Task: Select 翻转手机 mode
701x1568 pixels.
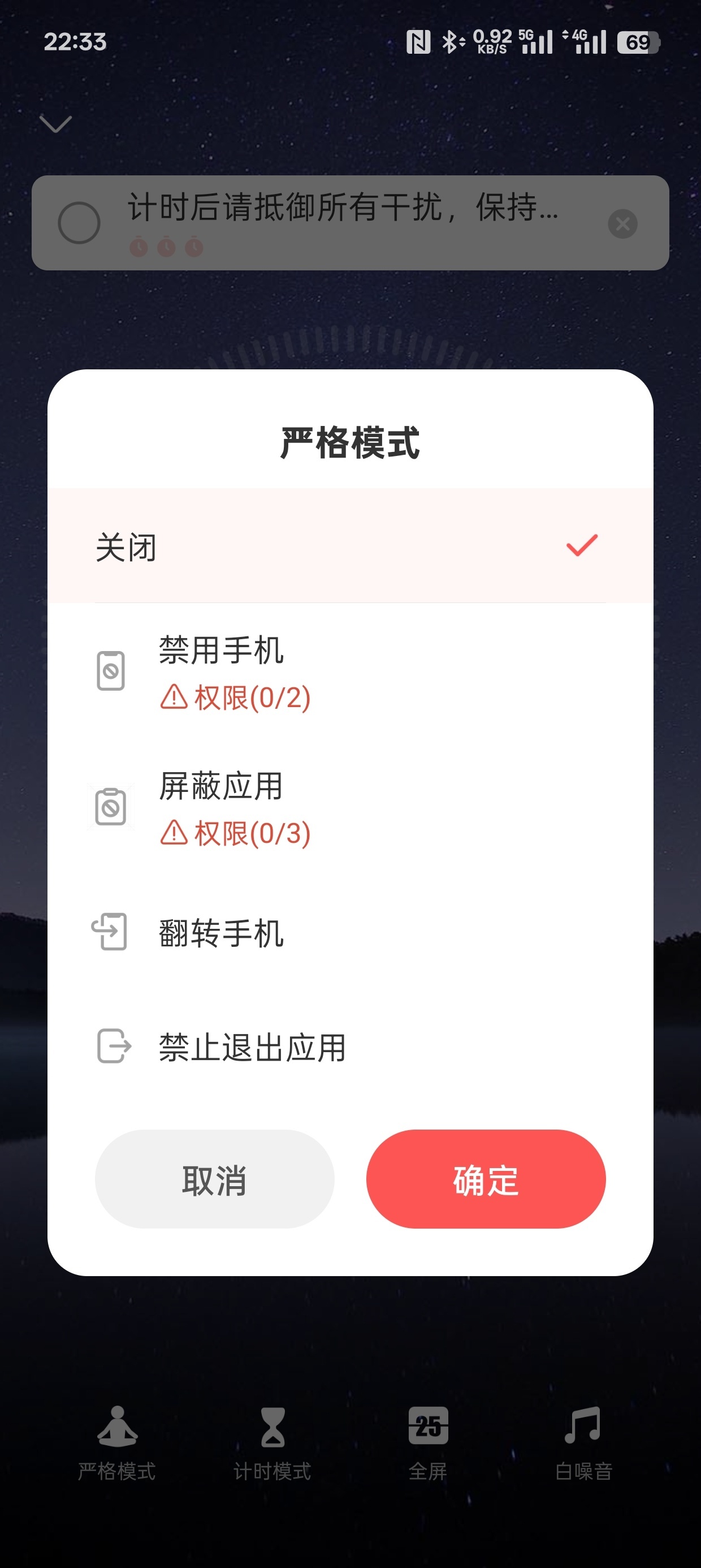Action: coord(350,932)
